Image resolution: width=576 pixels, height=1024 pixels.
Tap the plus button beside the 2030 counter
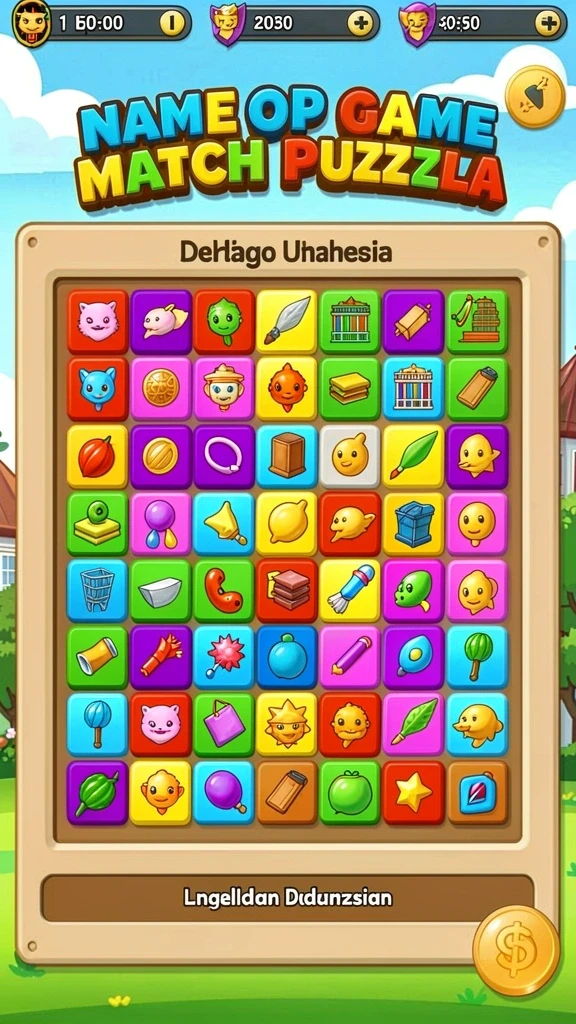coord(359,24)
